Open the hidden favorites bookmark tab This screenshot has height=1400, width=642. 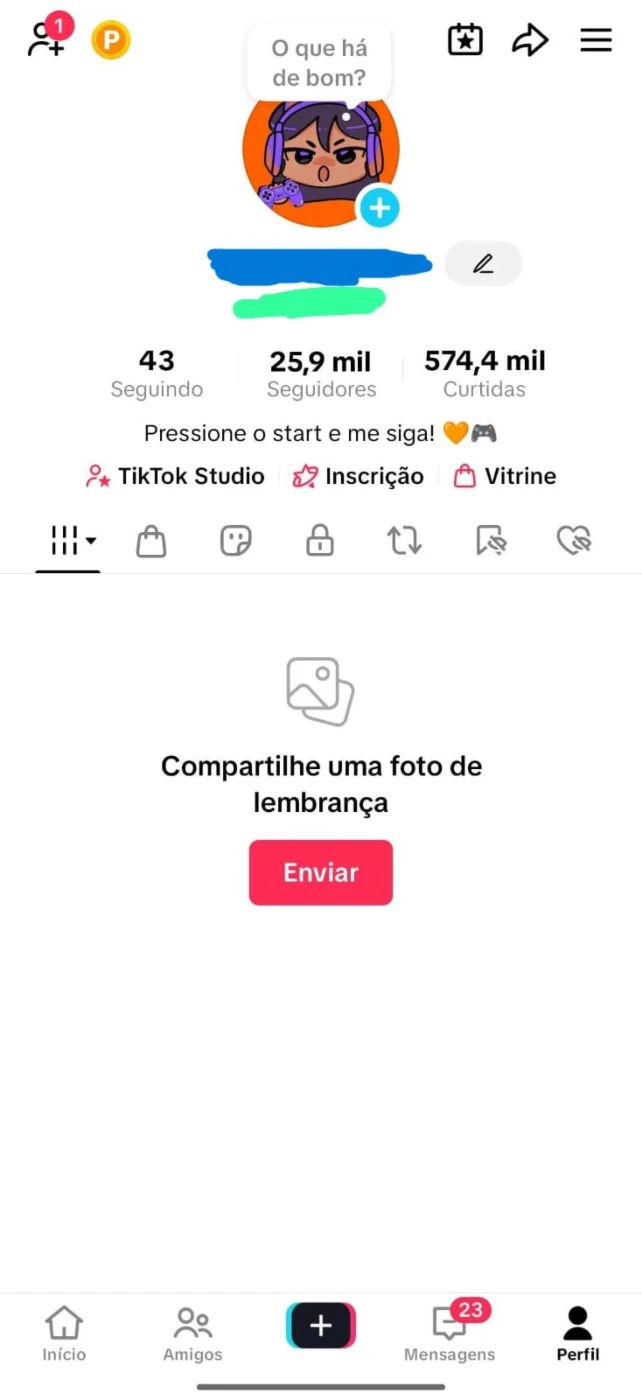click(490, 542)
